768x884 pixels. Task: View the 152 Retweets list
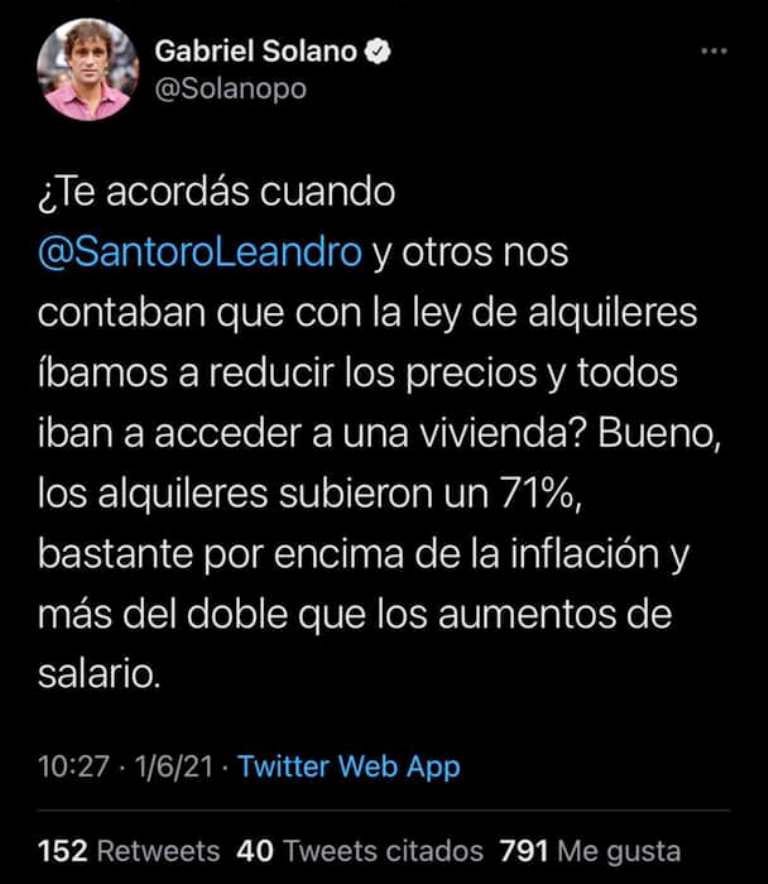[x=128, y=852]
